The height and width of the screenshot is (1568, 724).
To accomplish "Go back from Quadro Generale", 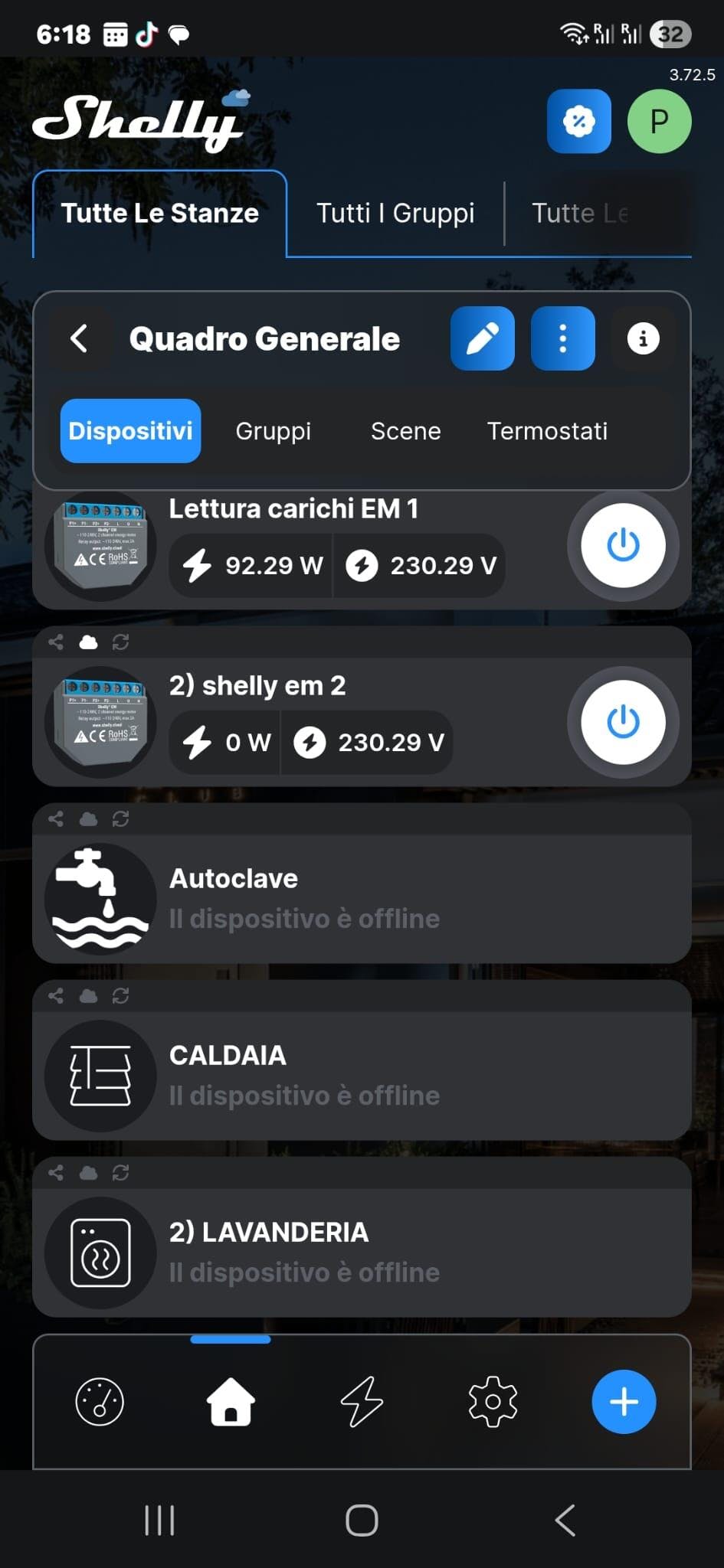I will (79, 338).
